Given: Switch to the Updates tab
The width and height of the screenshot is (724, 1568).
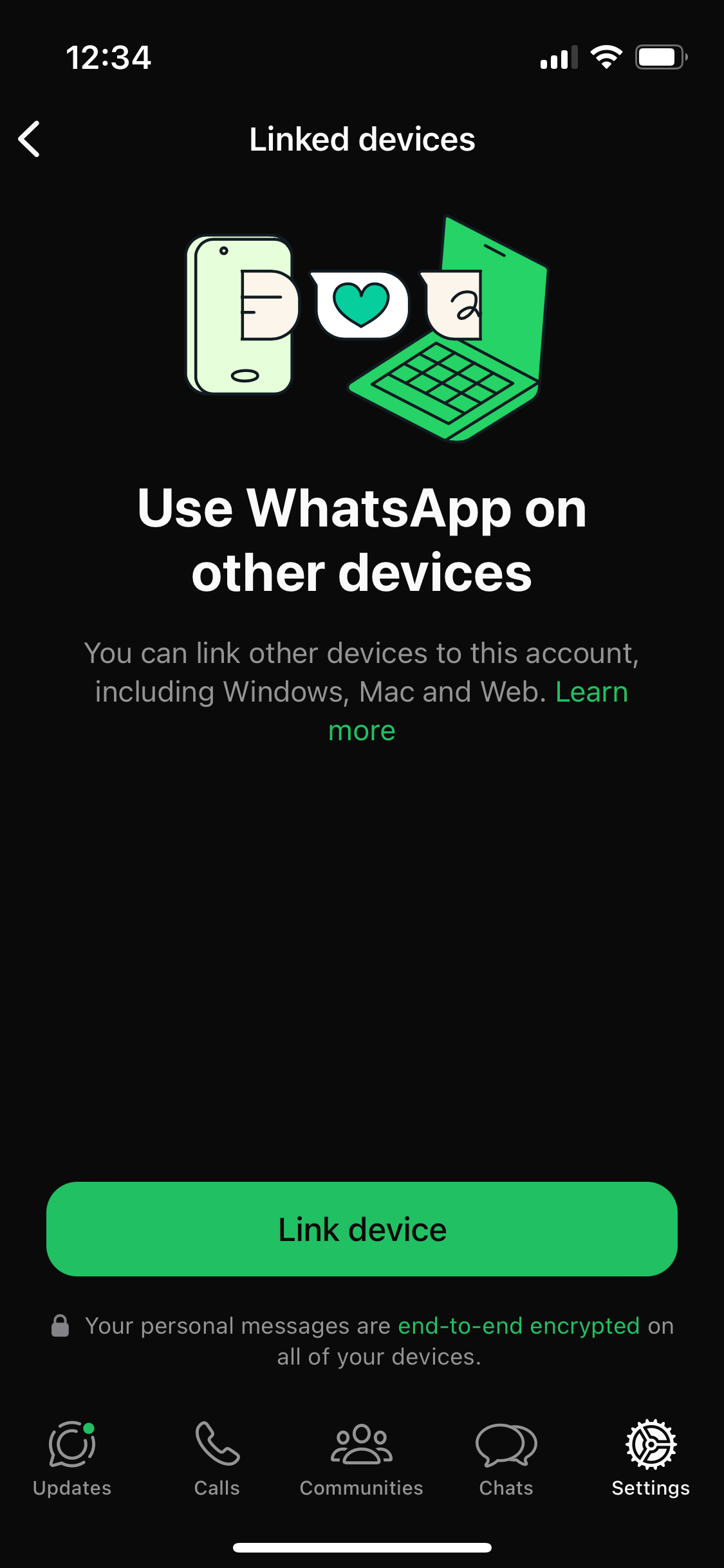Looking at the screenshot, I should tap(72, 1459).
